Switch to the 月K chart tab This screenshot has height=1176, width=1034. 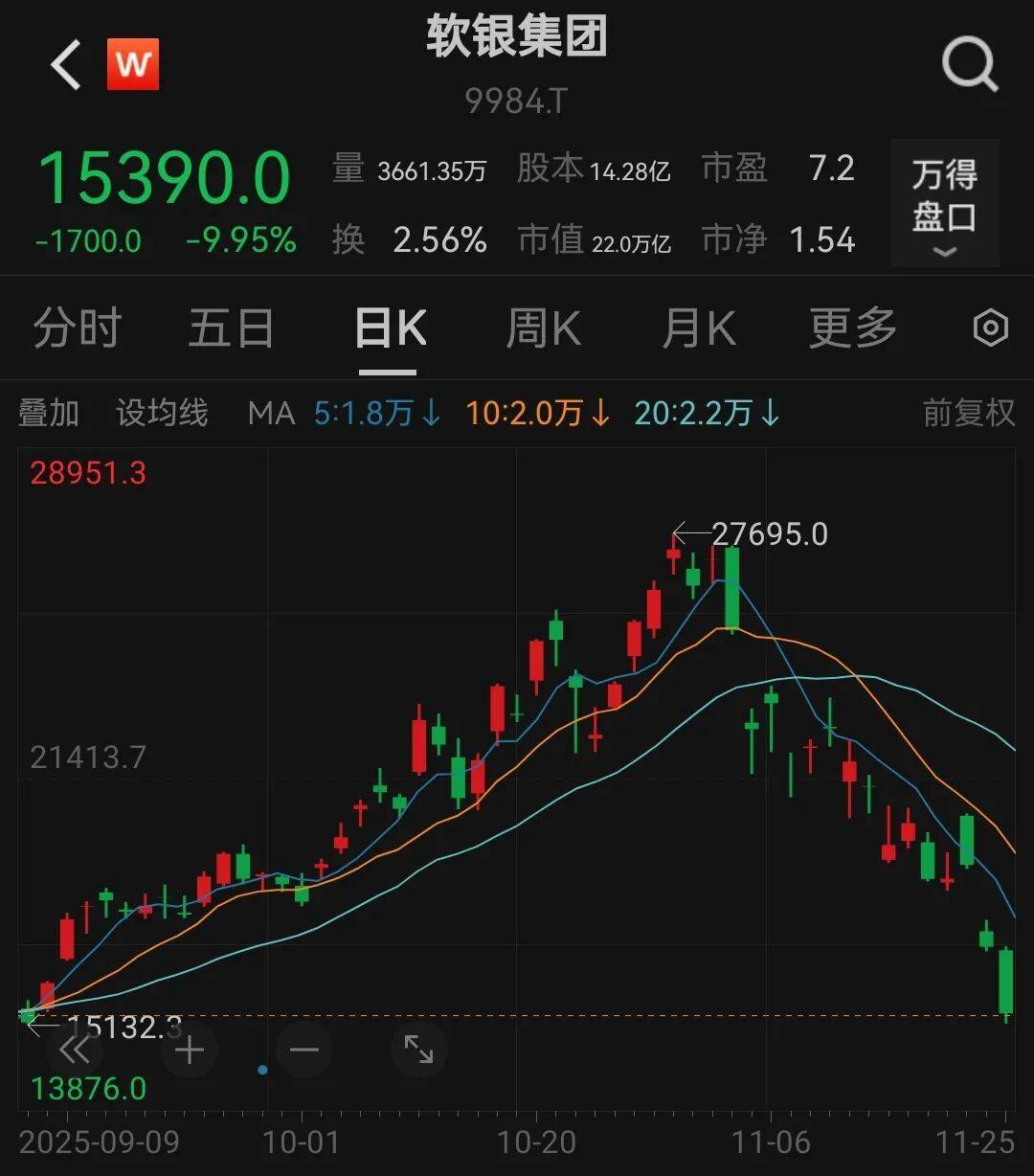click(x=699, y=328)
